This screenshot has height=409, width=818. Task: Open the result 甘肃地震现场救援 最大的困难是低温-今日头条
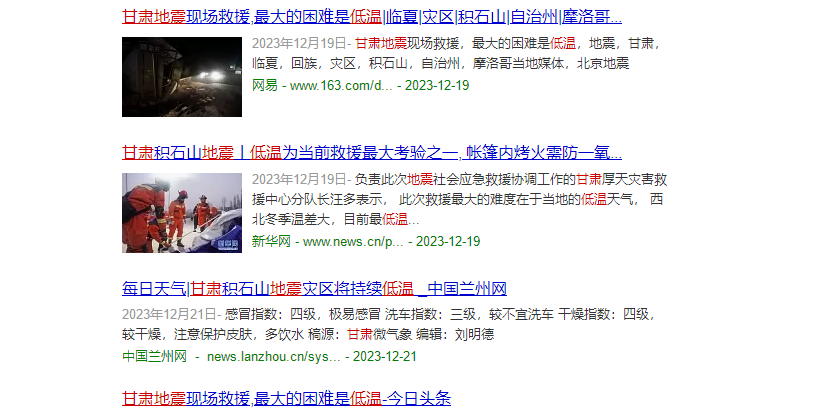tap(286, 398)
